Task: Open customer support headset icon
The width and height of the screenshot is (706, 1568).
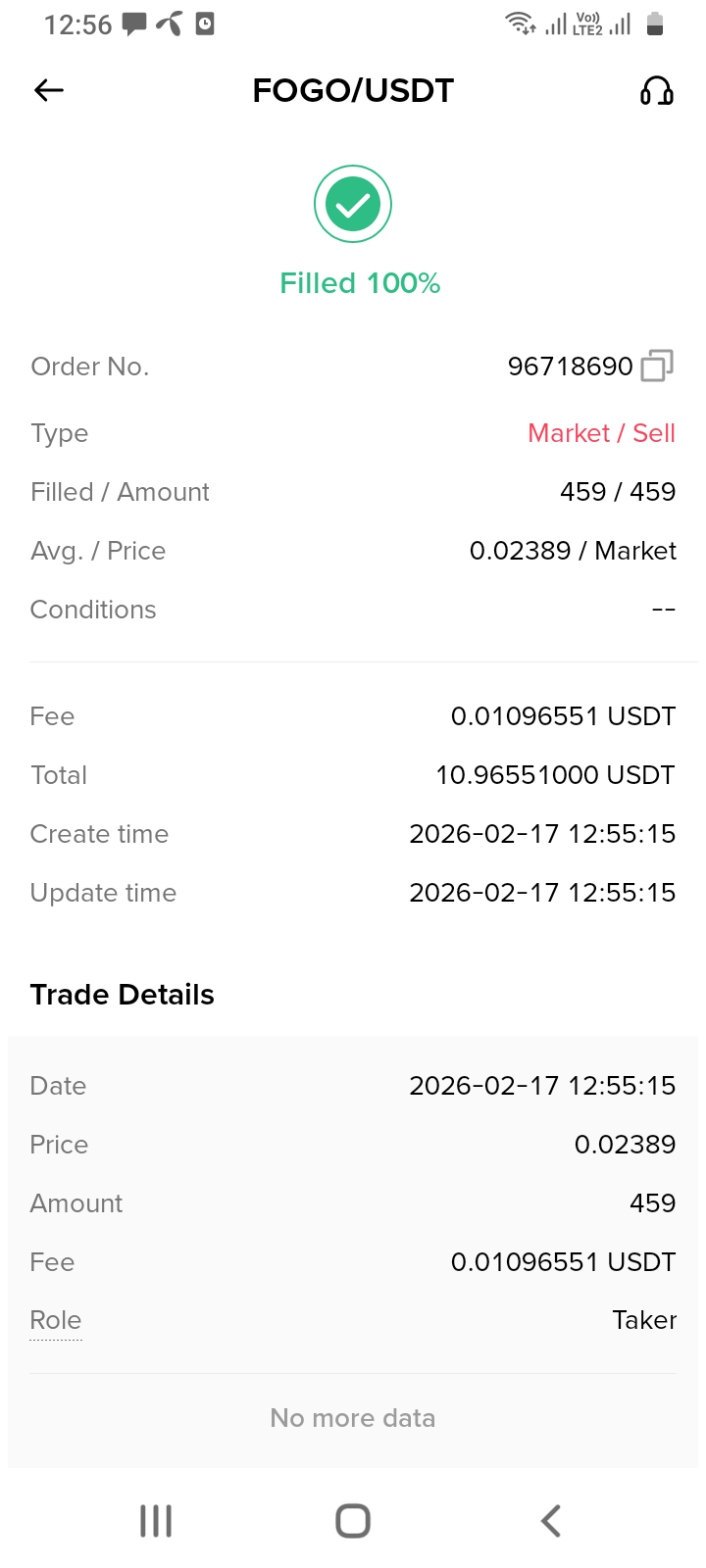Action: coord(656,91)
